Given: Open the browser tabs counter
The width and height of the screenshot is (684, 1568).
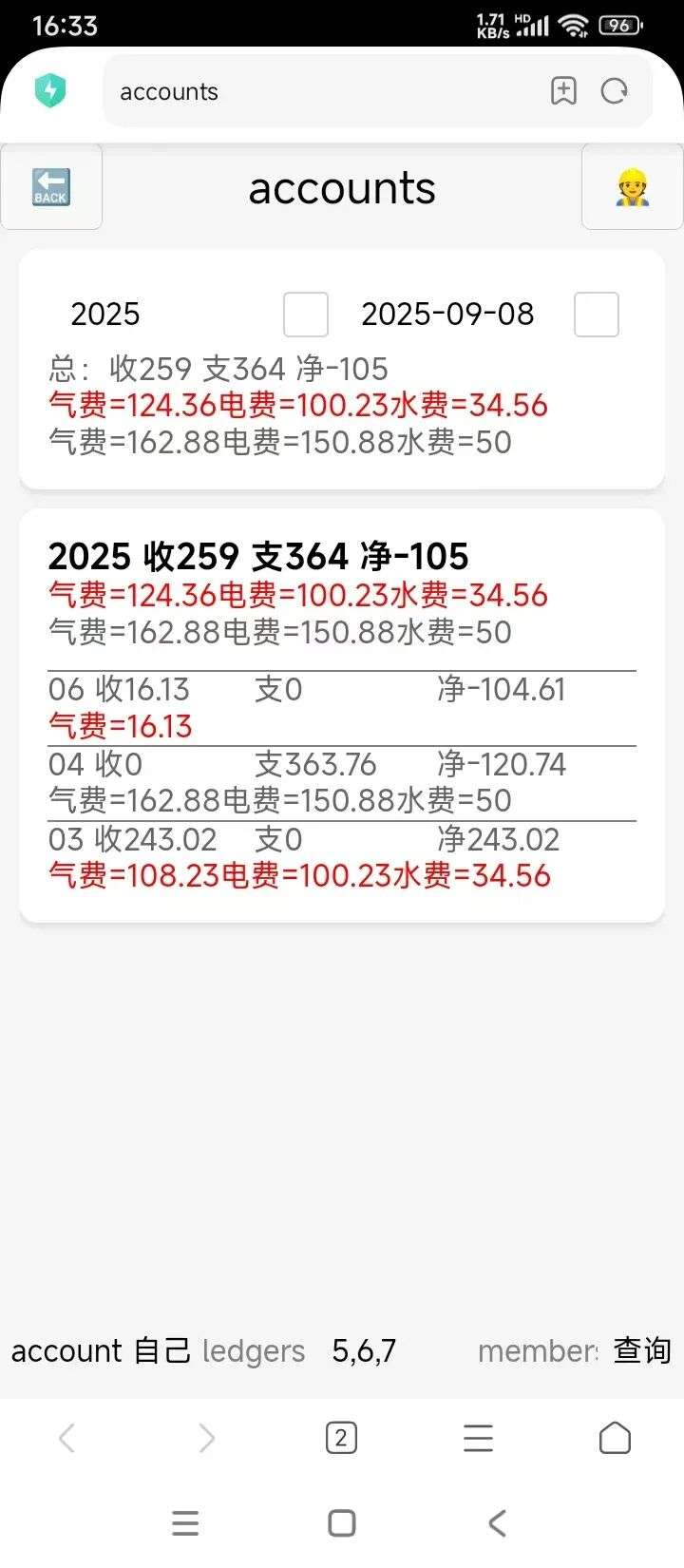Looking at the screenshot, I should [x=341, y=1438].
